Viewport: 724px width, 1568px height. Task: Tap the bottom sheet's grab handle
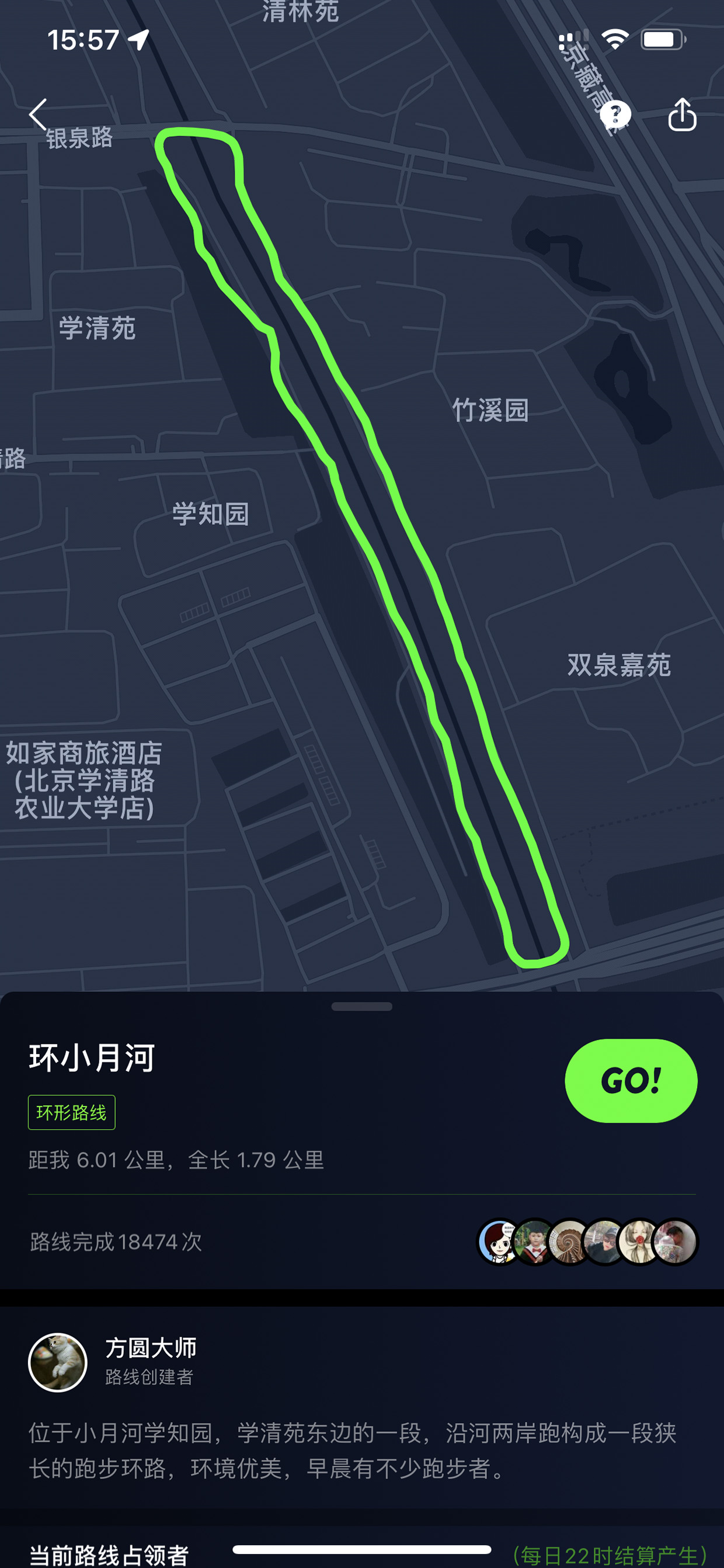coord(362,1006)
